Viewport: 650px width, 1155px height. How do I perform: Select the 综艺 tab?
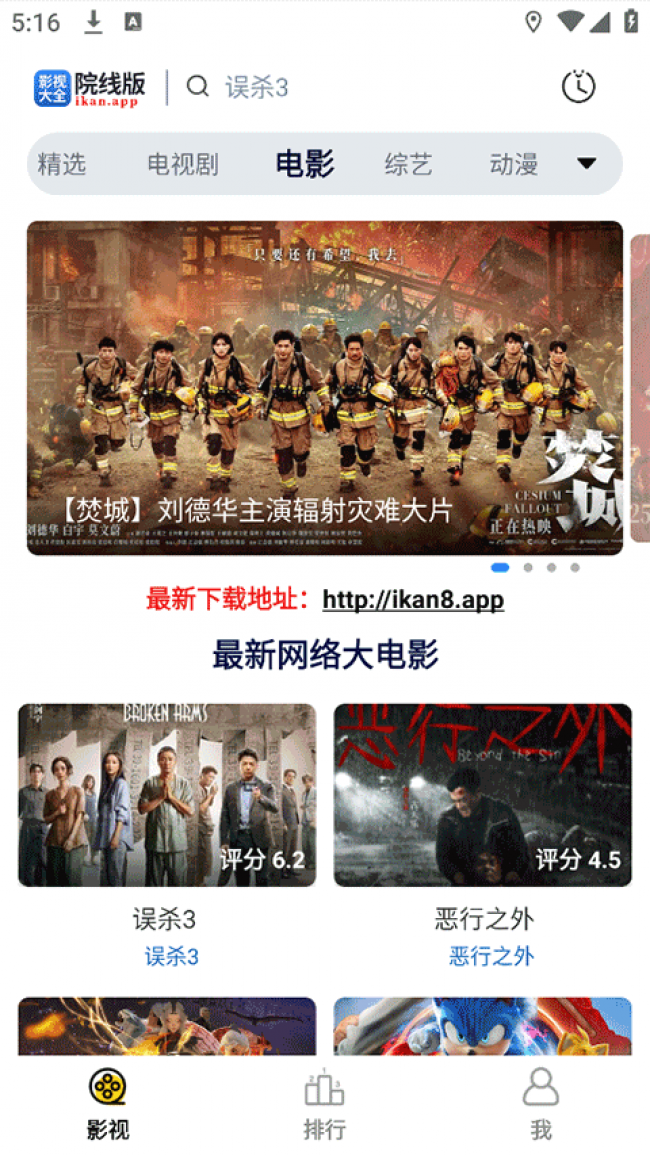pyautogui.click(x=408, y=164)
